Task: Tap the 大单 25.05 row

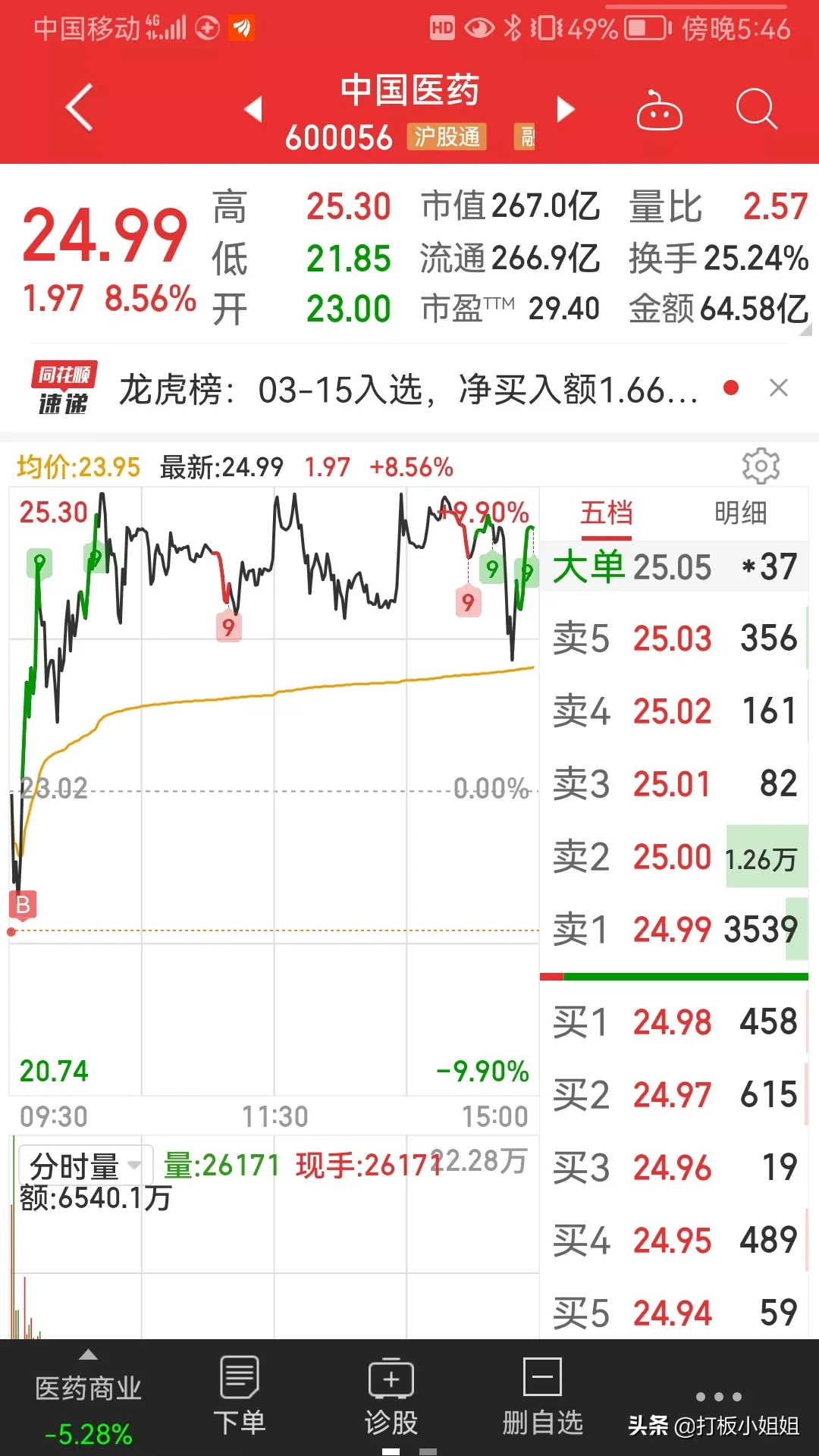Action: pos(674,566)
